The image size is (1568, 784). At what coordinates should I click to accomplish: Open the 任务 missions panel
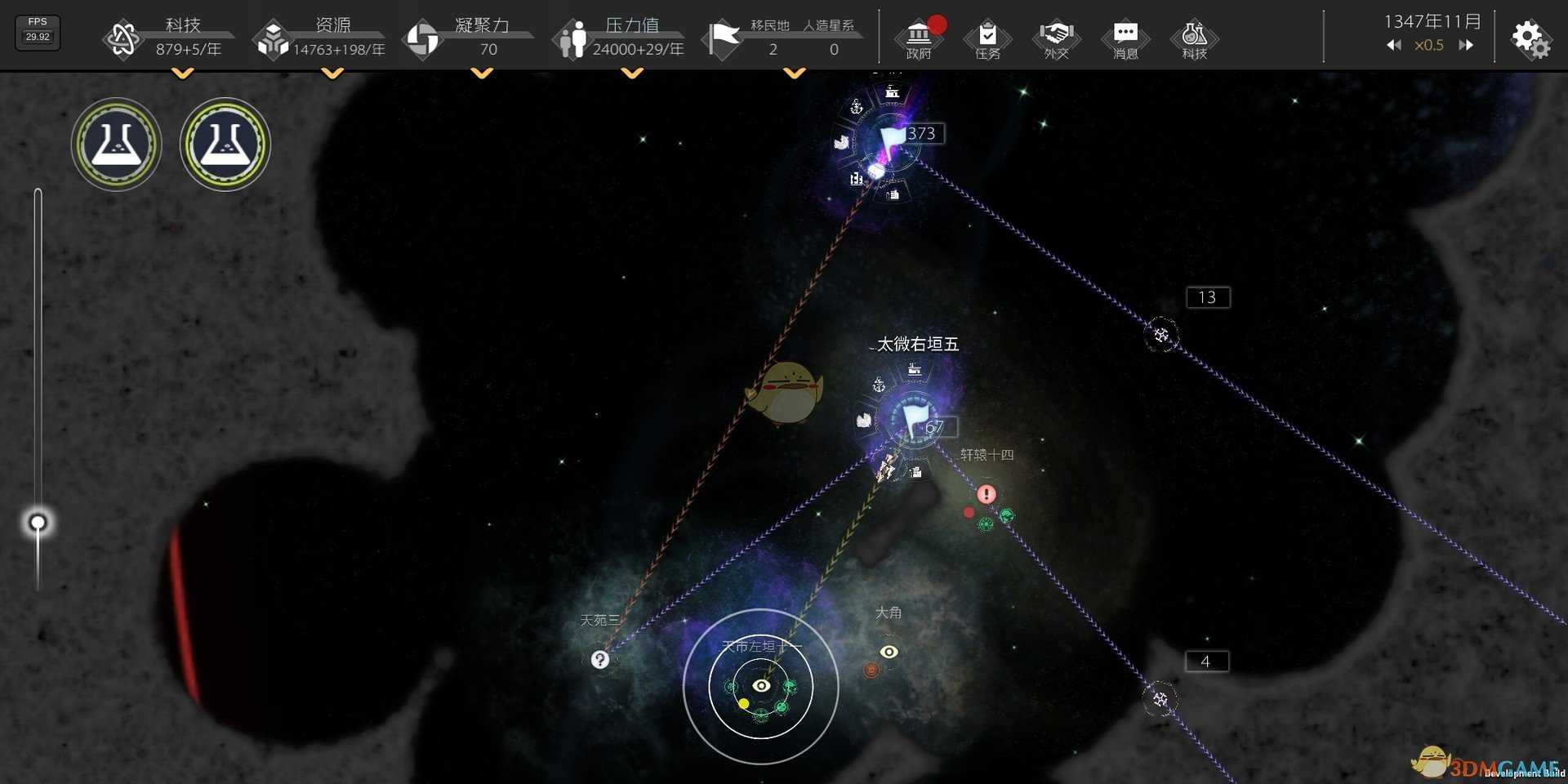click(x=987, y=38)
